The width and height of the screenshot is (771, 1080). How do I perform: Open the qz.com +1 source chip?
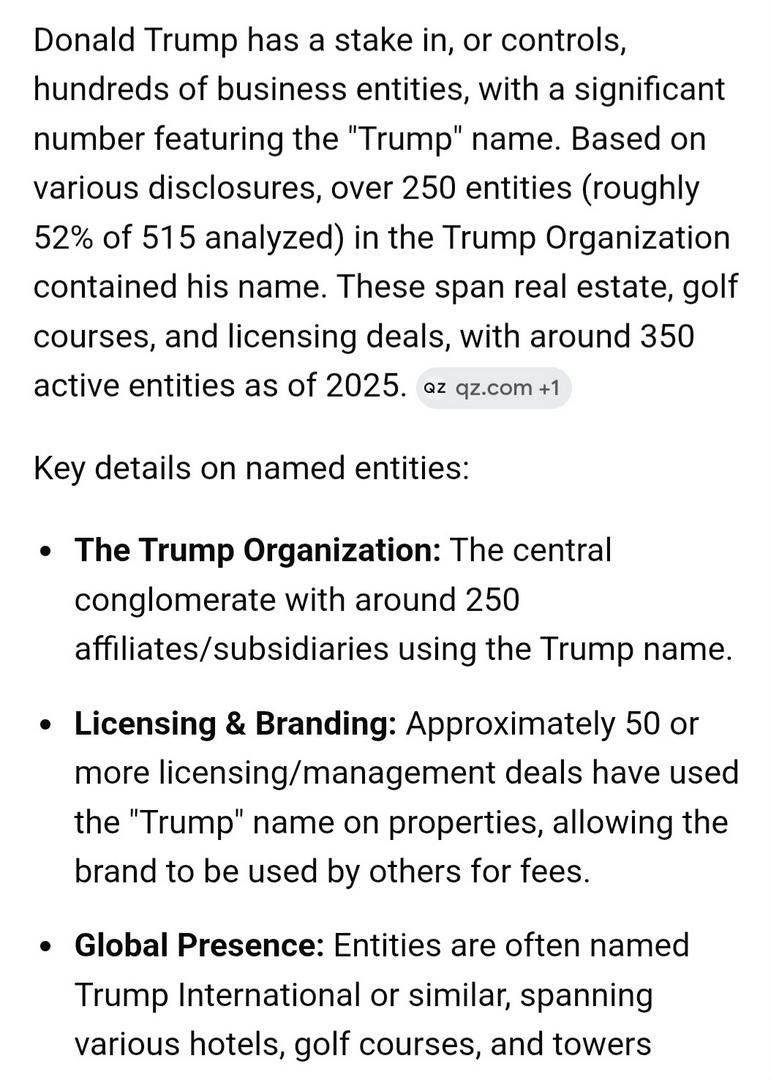click(x=493, y=388)
